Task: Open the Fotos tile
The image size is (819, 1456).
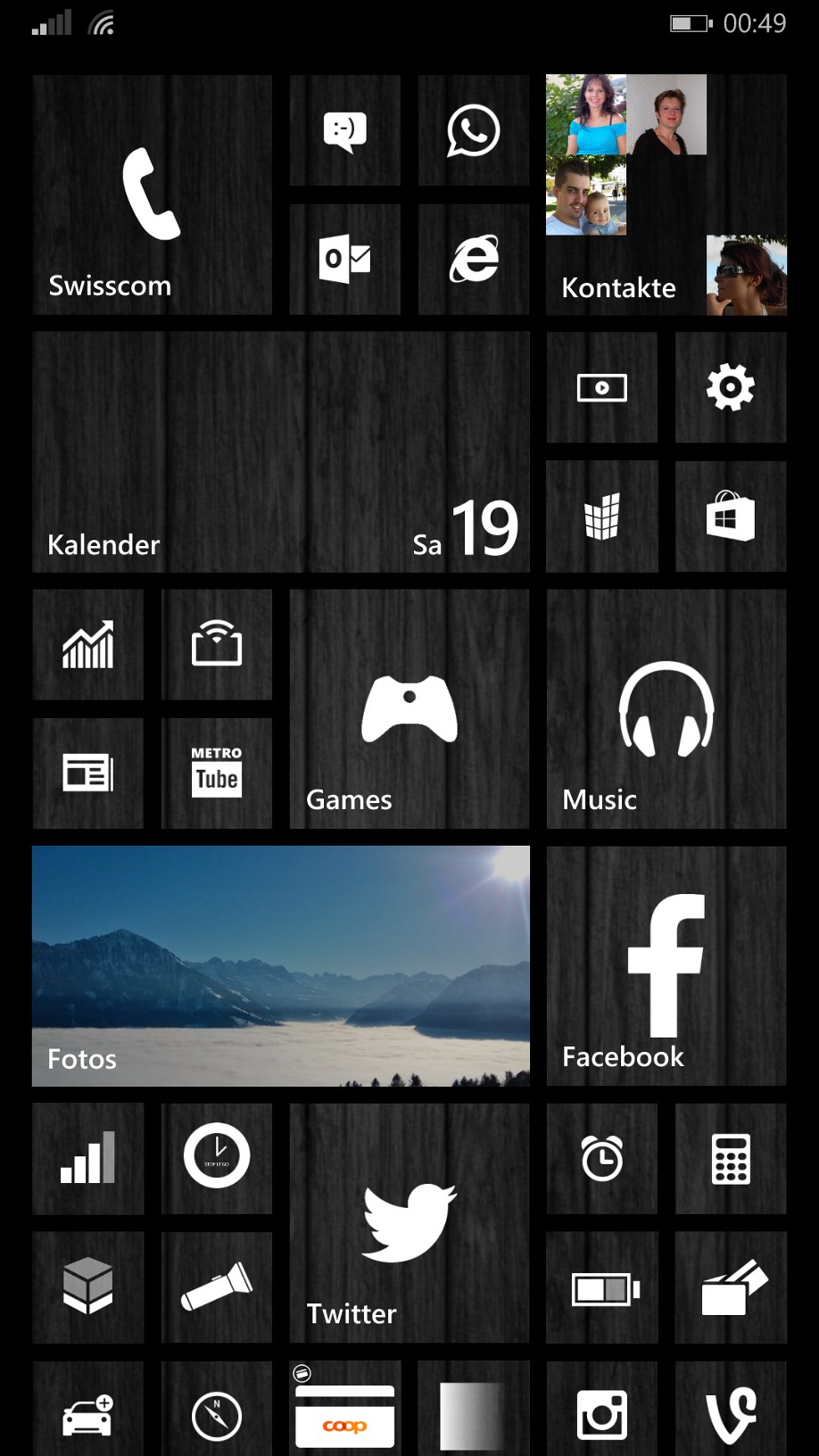Action: [x=280, y=965]
